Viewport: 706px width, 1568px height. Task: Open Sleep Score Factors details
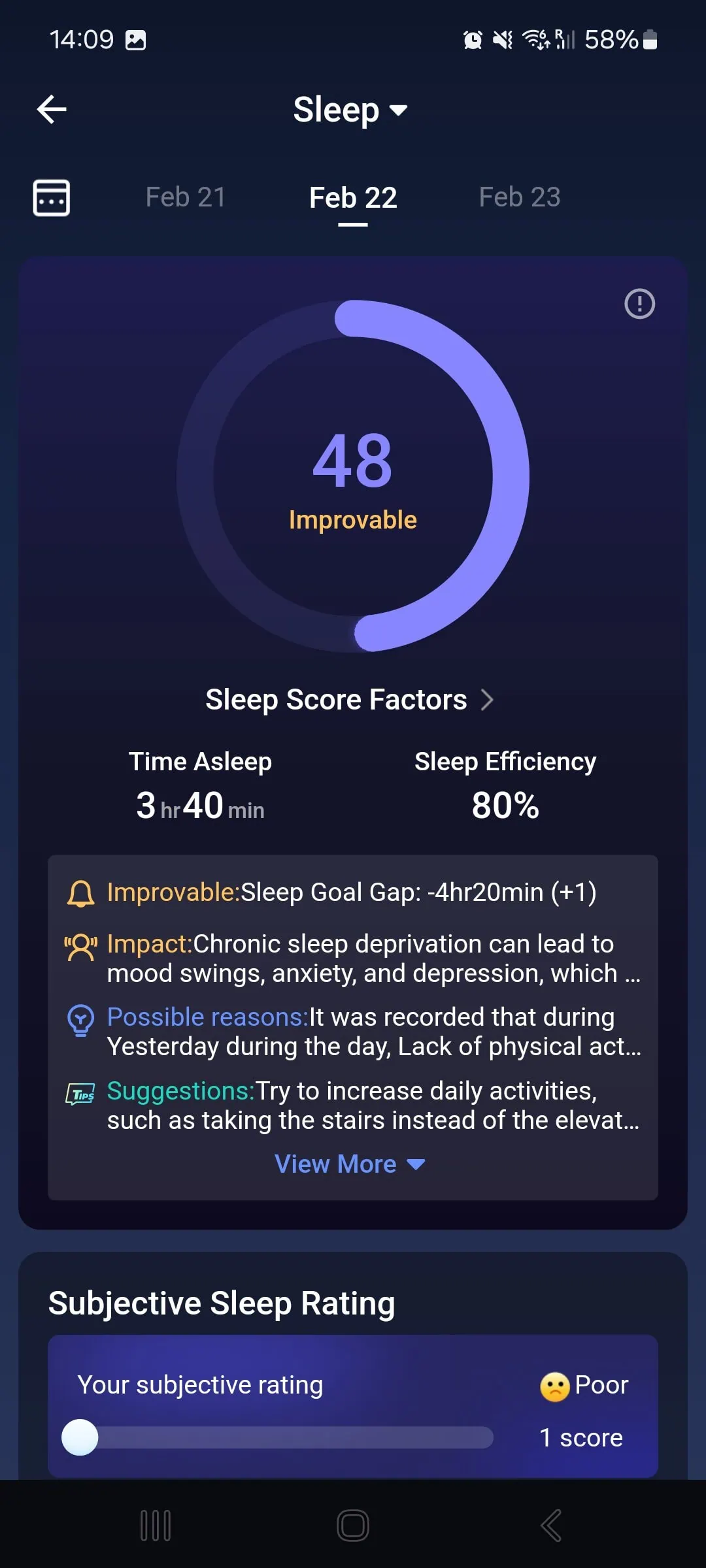pyautogui.click(x=350, y=700)
